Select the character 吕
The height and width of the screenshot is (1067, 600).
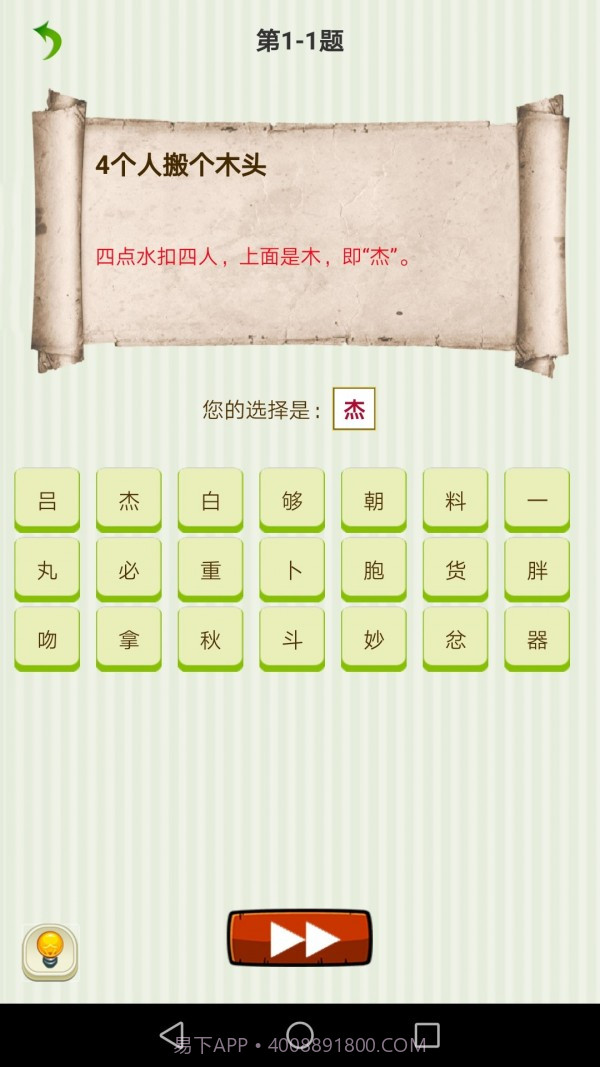point(47,500)
